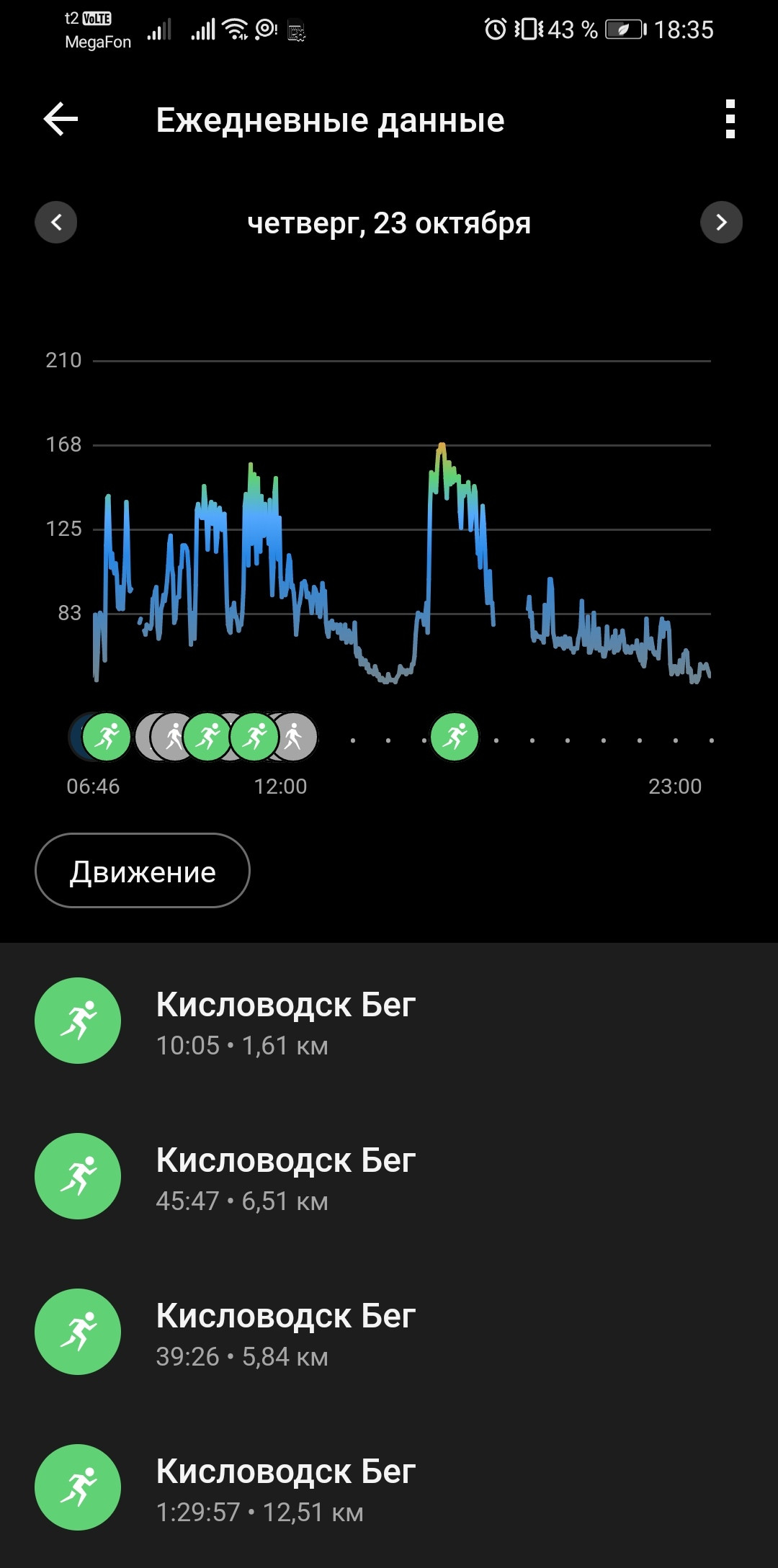The image size is (778, 1568).
Task: Tap the Движение chip
Action: point(143,871)
